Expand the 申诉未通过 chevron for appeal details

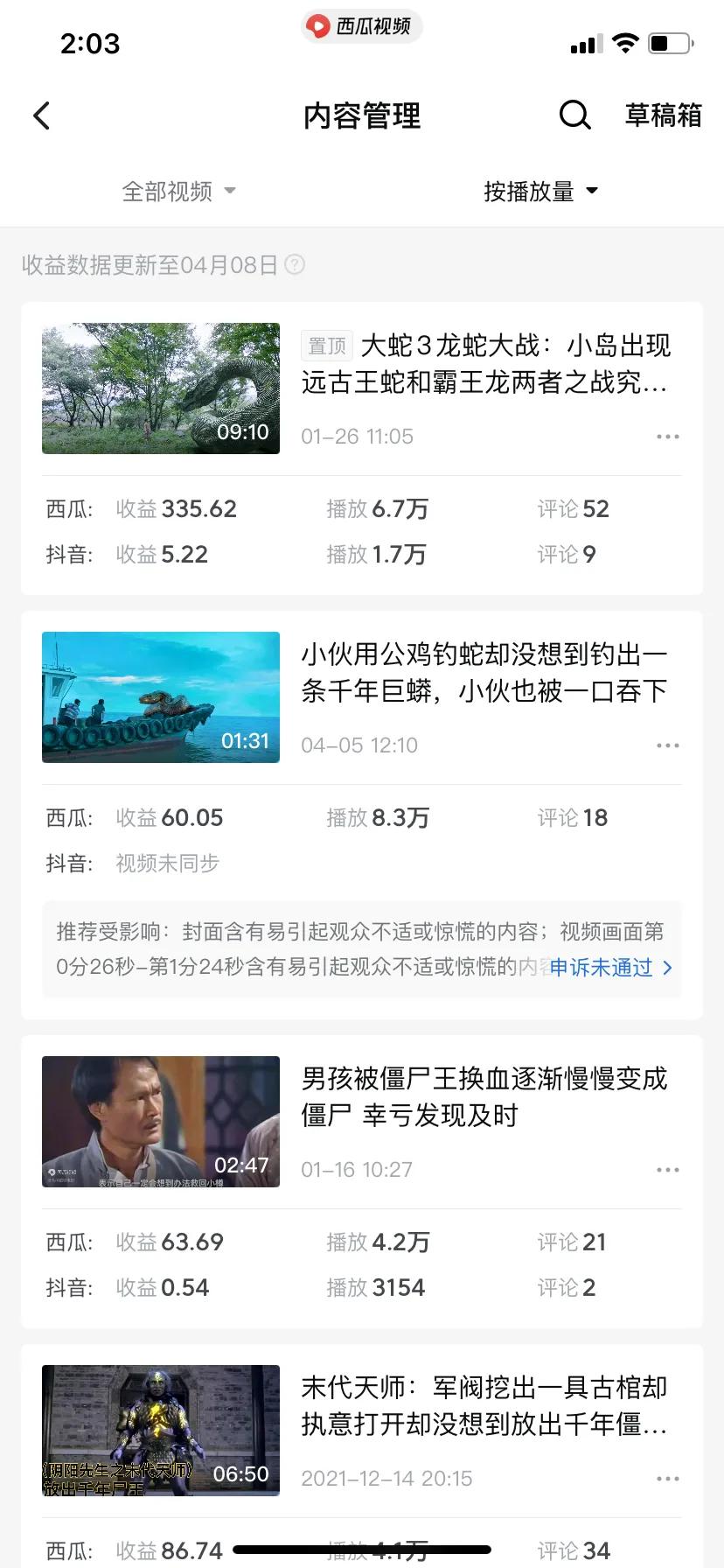click(667, 969)
